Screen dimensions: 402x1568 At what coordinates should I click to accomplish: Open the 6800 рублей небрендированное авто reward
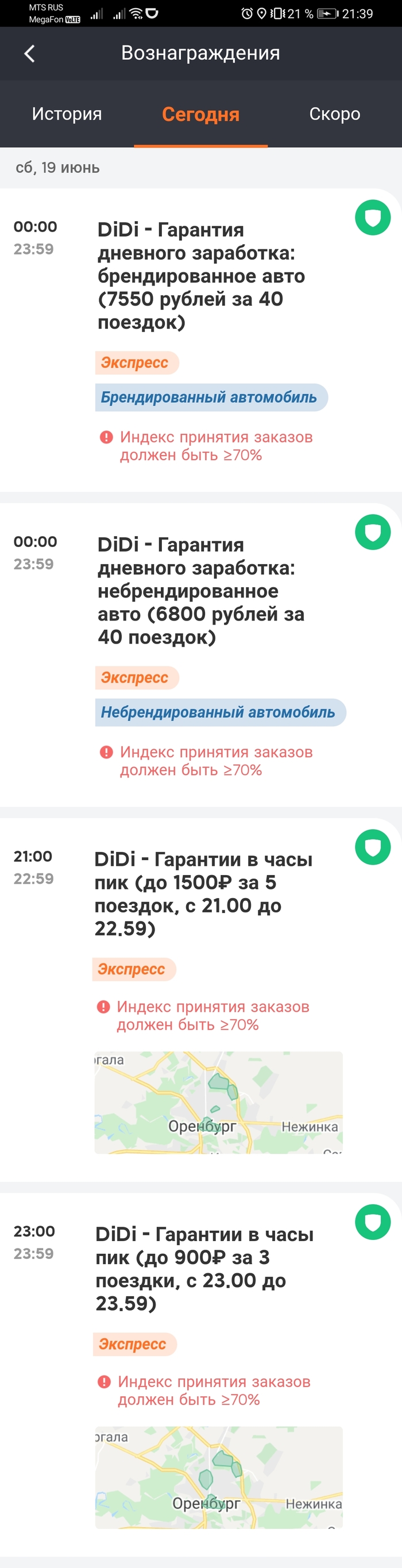(x=200, y=591)
